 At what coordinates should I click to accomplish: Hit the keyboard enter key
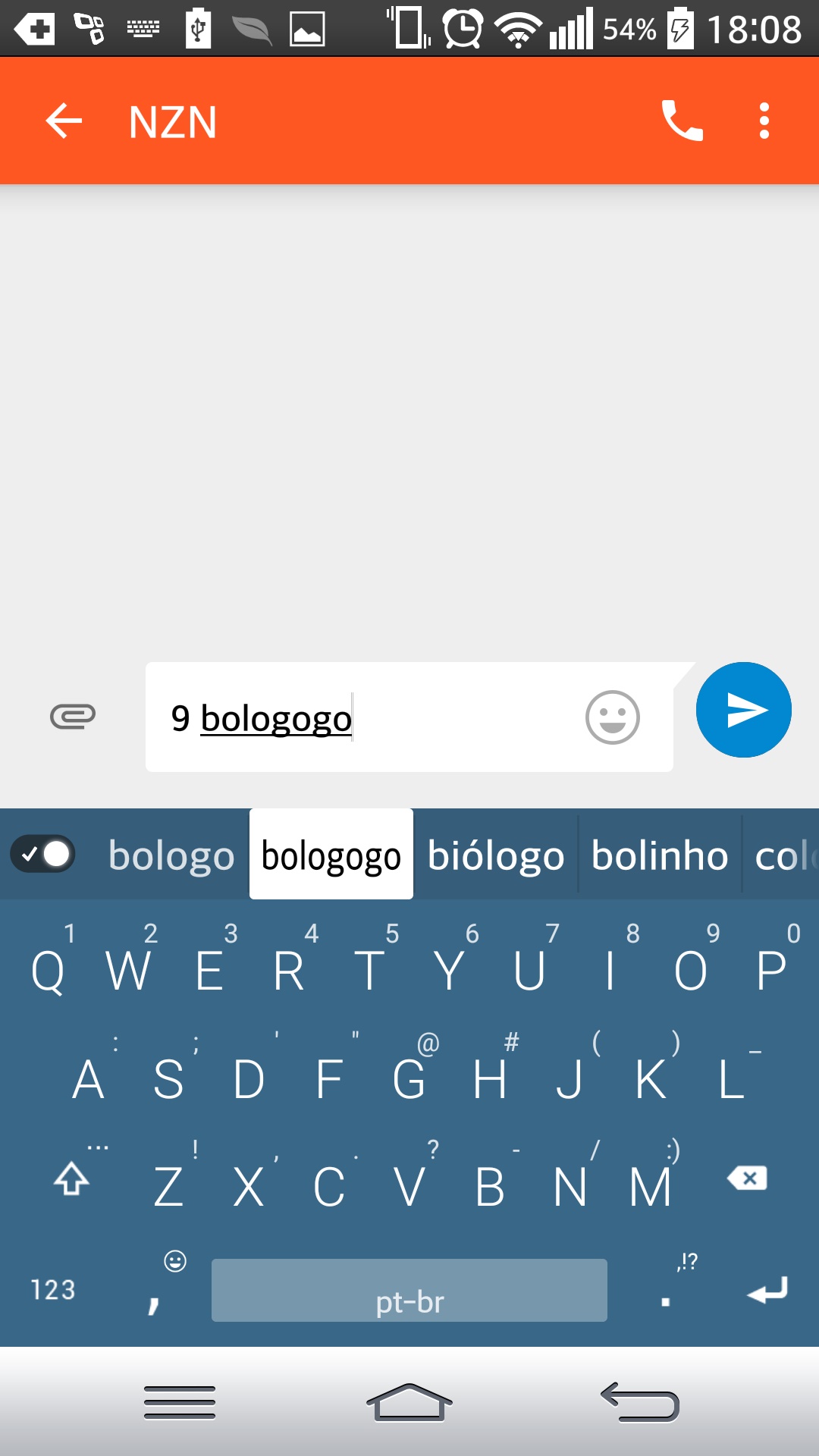coord(767,1289)
